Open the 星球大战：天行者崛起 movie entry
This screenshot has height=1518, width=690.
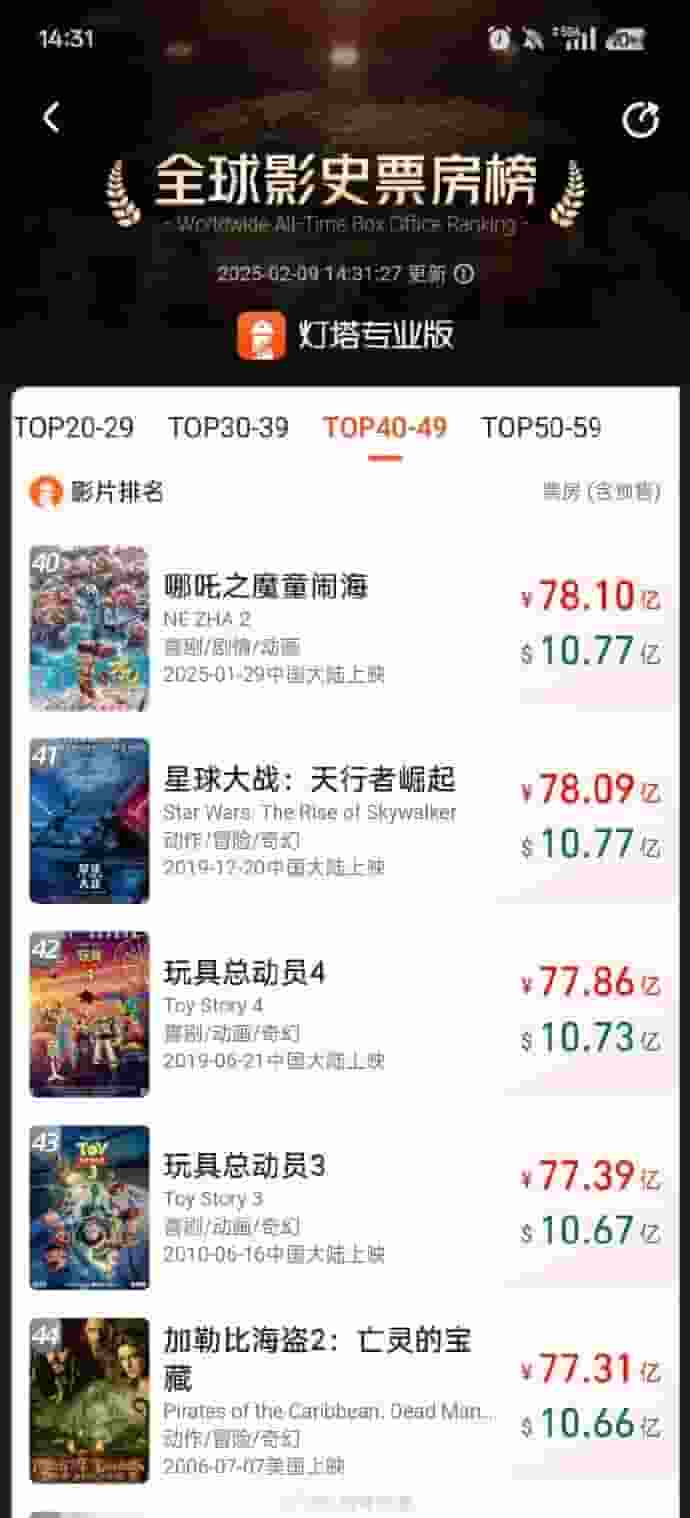(310, 780)
